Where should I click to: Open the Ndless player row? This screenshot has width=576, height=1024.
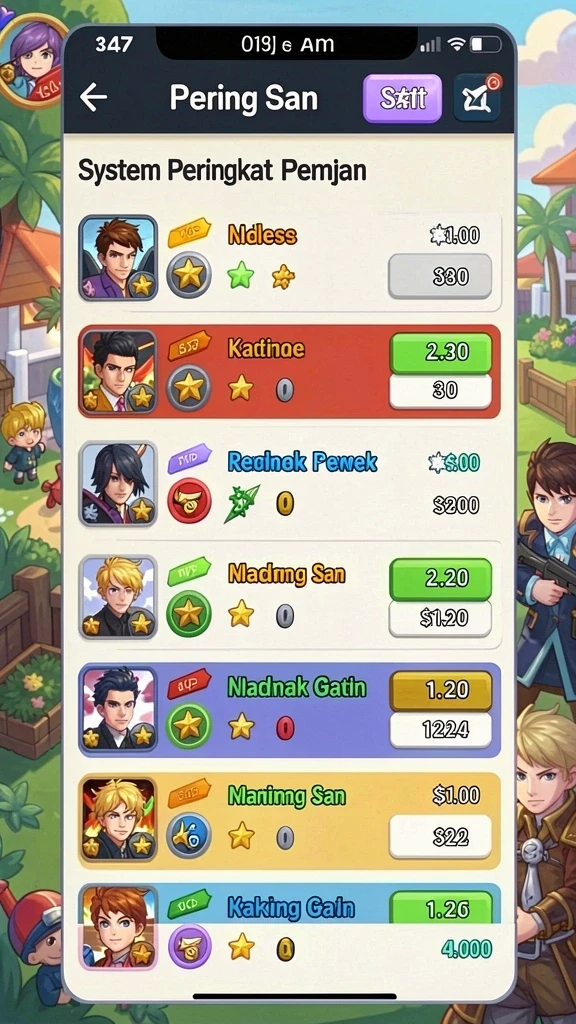point(289,258)
